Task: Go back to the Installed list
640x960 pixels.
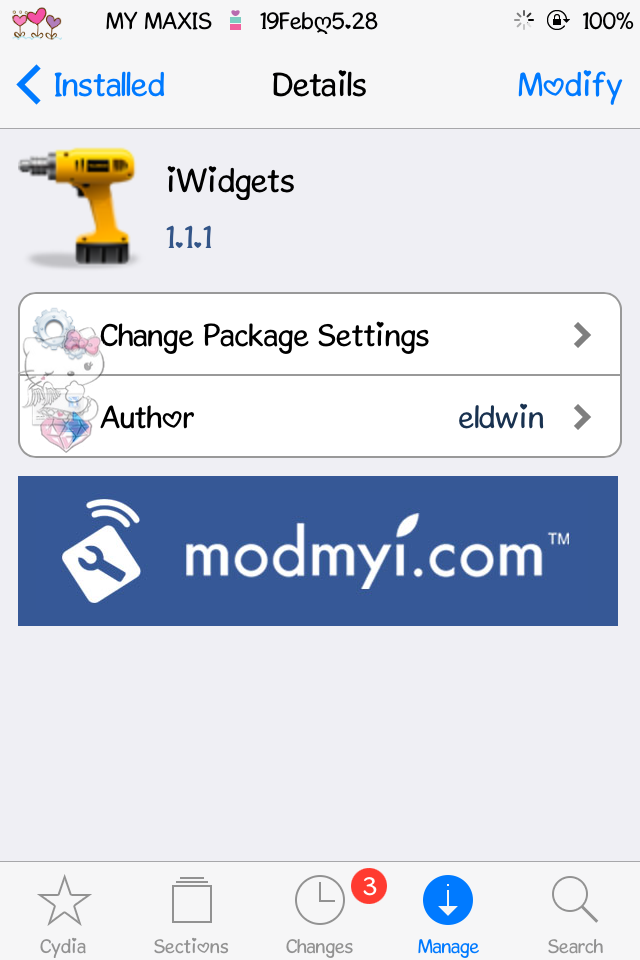Action: [x=92, y=86]
